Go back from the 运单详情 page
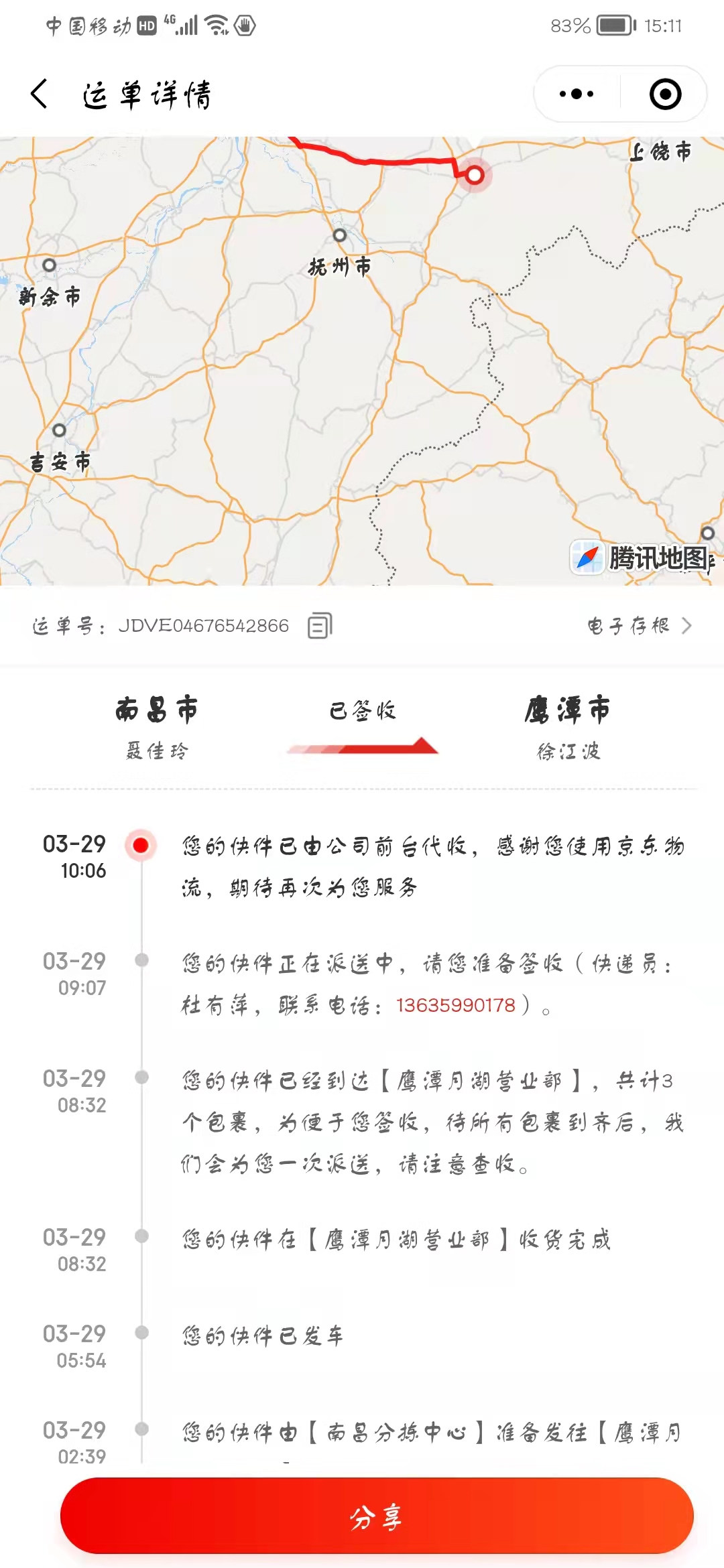This screenshot has width=724, height=1568. point(40,94)
